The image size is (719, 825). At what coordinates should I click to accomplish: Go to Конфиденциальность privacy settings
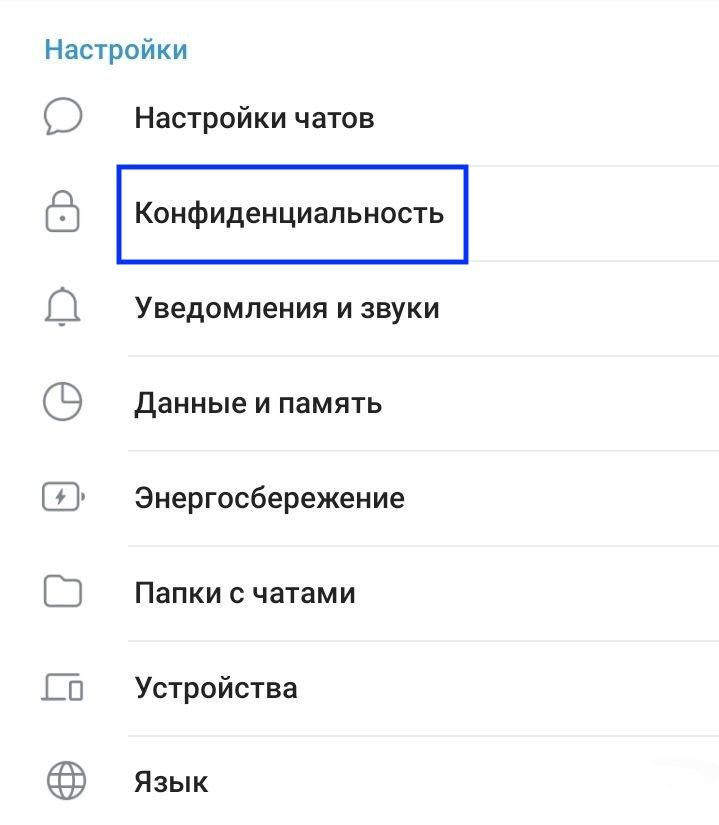(x=289, y=214)
